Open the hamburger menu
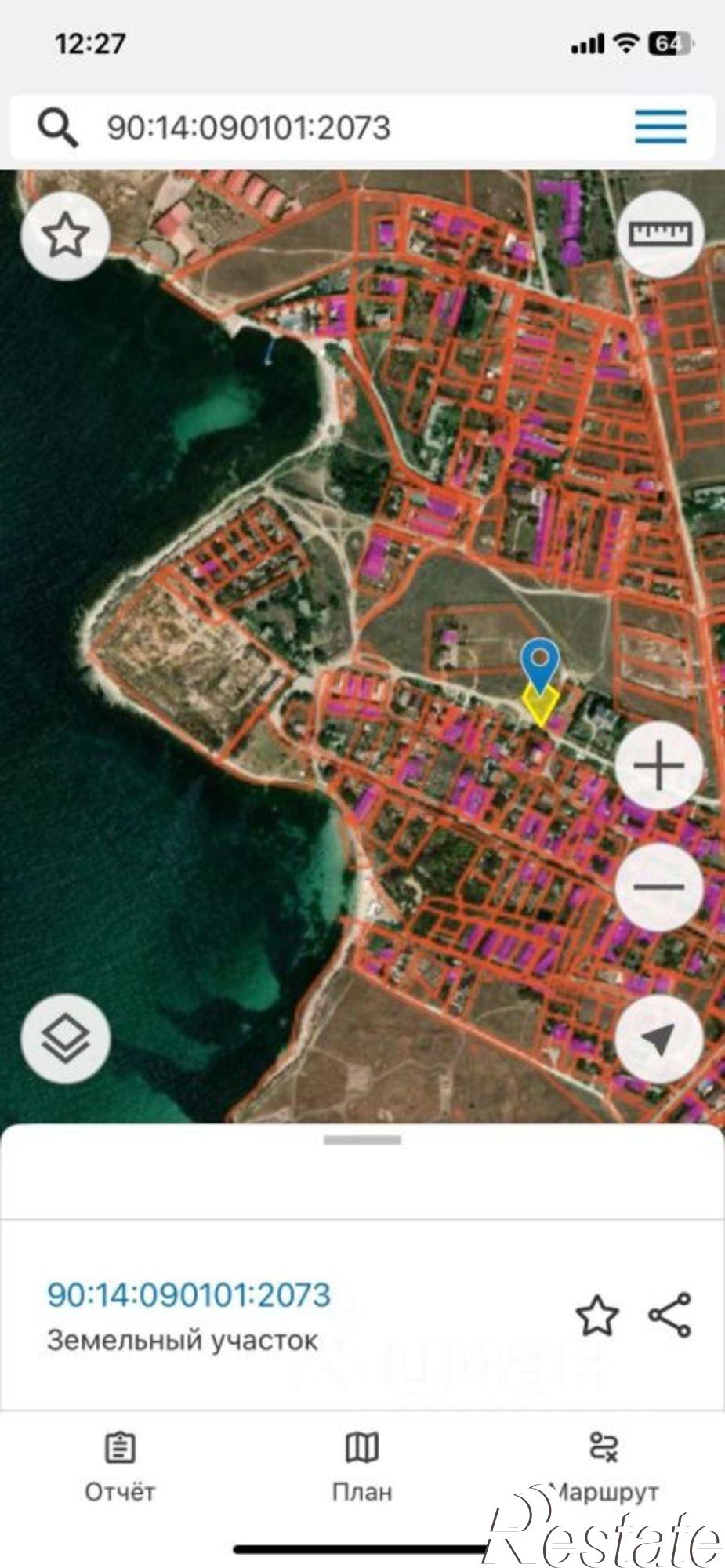 pos(660,127)
